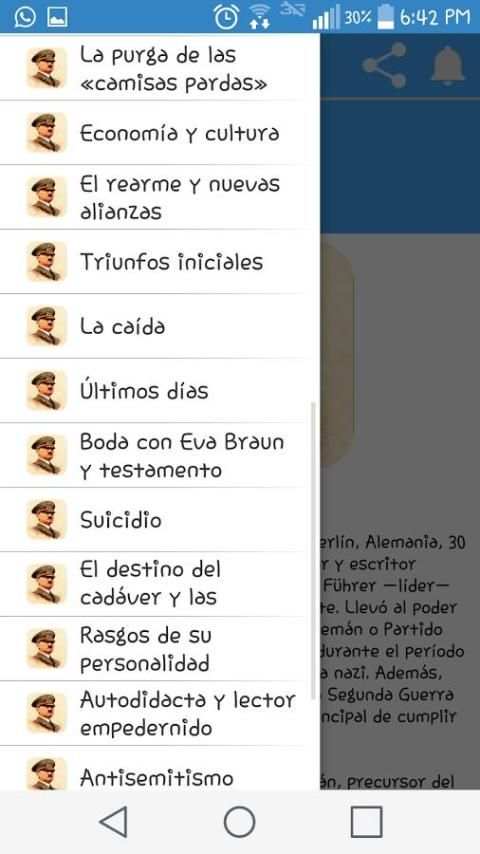The image size is (480, 854).
Task: Share this article via the share icon
Action: point(385,65)
